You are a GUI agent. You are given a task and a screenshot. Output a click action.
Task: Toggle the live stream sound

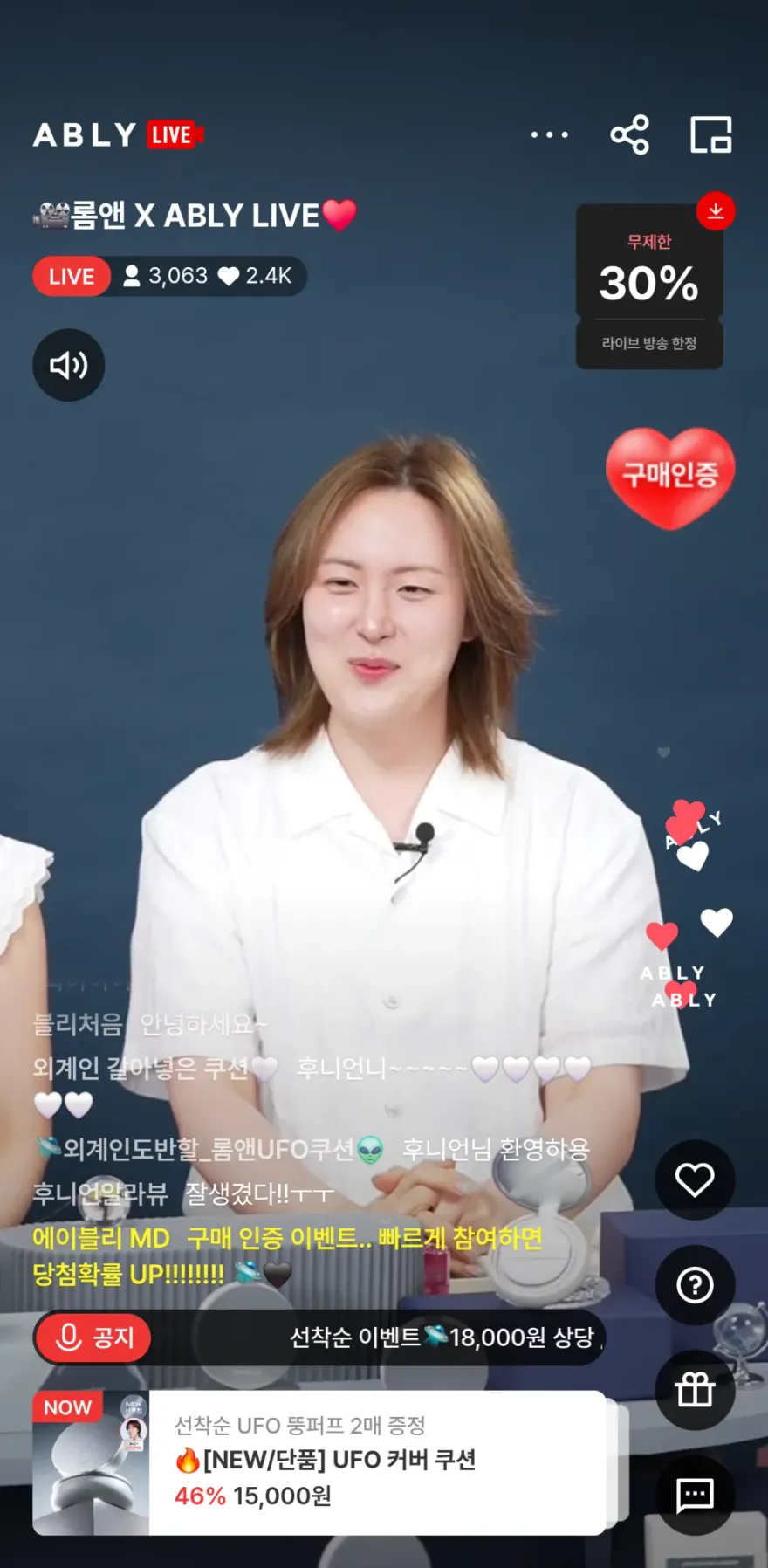[x=69, y=365]
